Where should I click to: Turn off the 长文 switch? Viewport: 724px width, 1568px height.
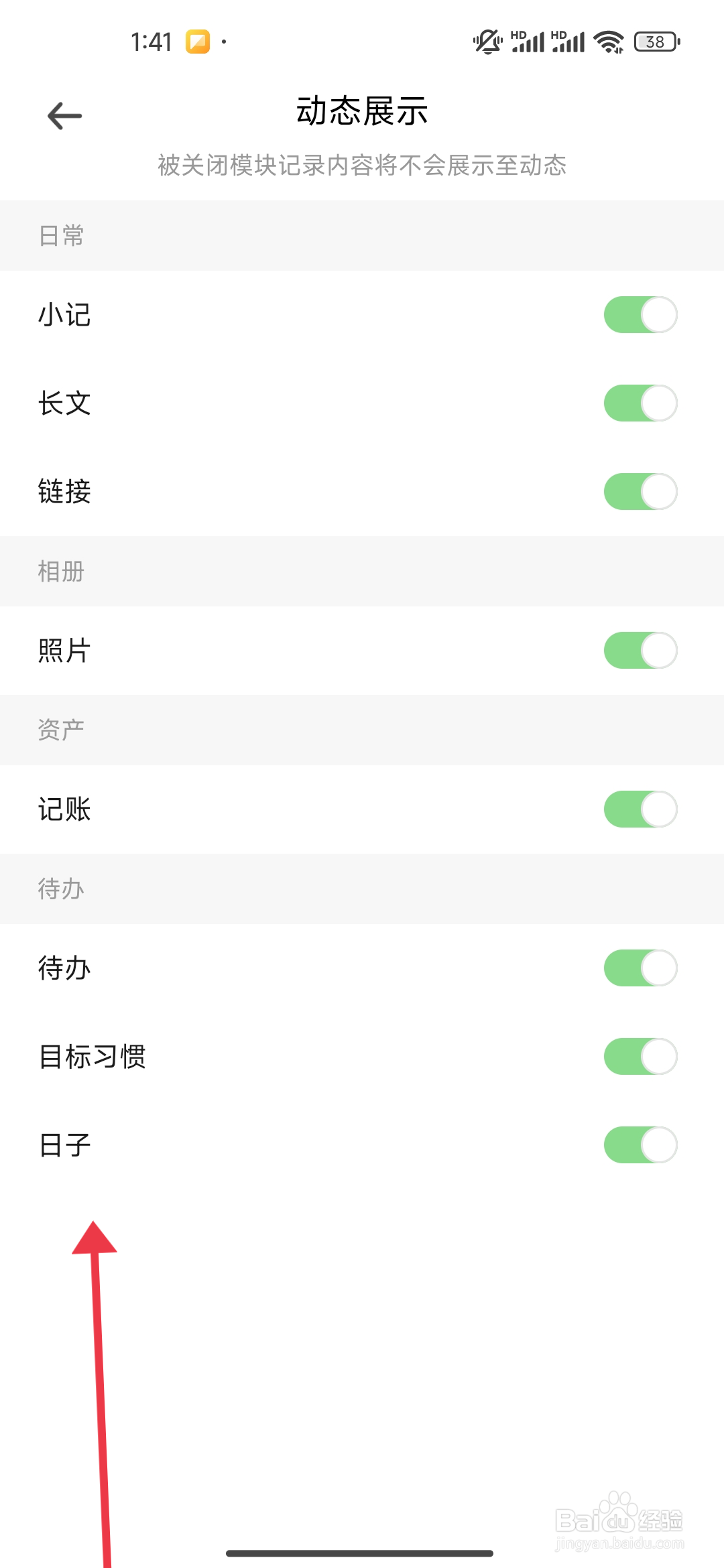click(x=640, y=402)
